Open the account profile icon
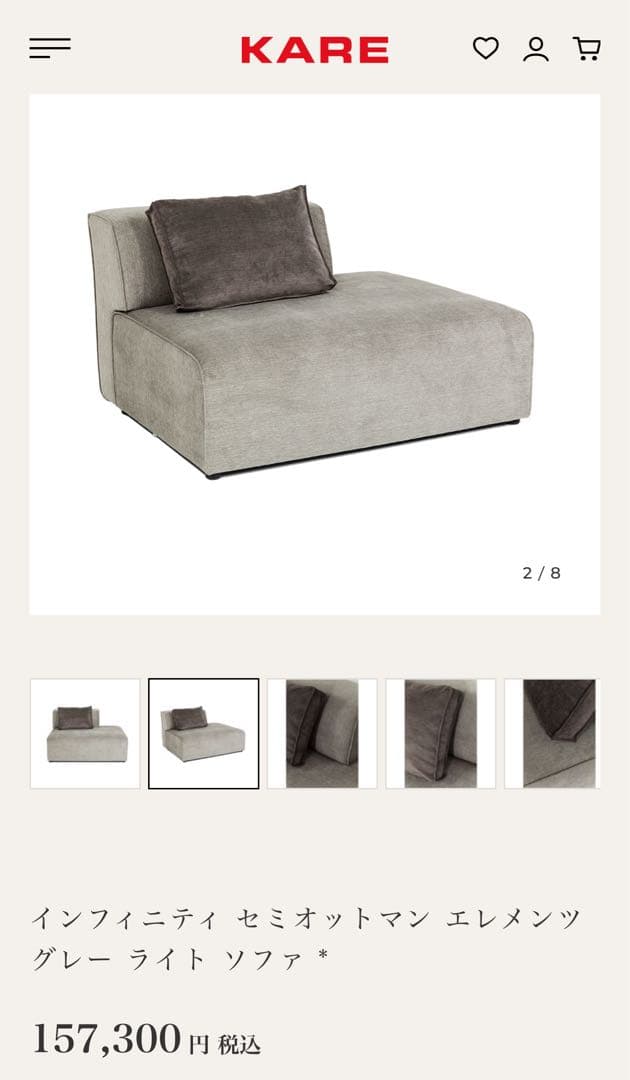The height and width of the screenshot is (1080, 630). 536,49
